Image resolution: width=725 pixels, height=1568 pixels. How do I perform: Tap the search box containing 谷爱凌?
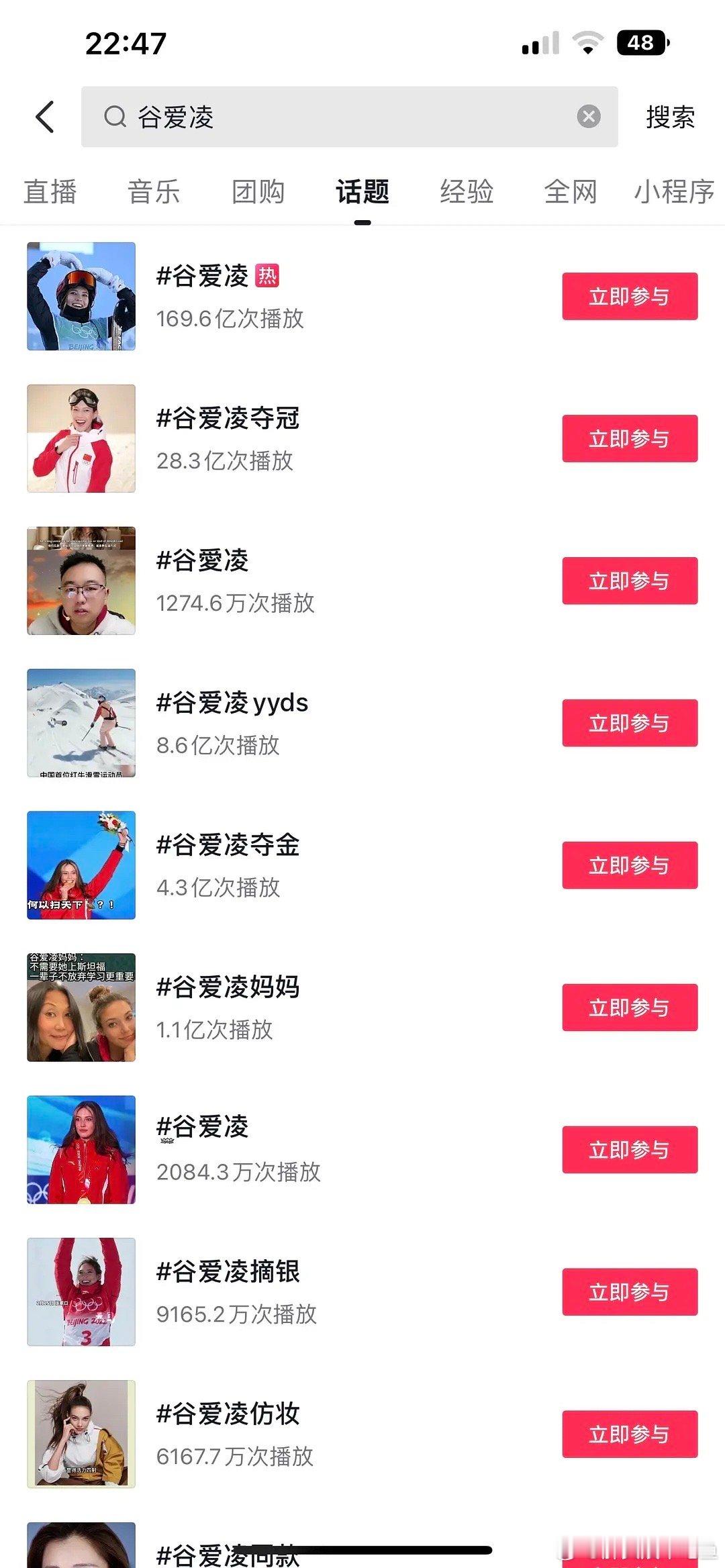tap(336, 117)
